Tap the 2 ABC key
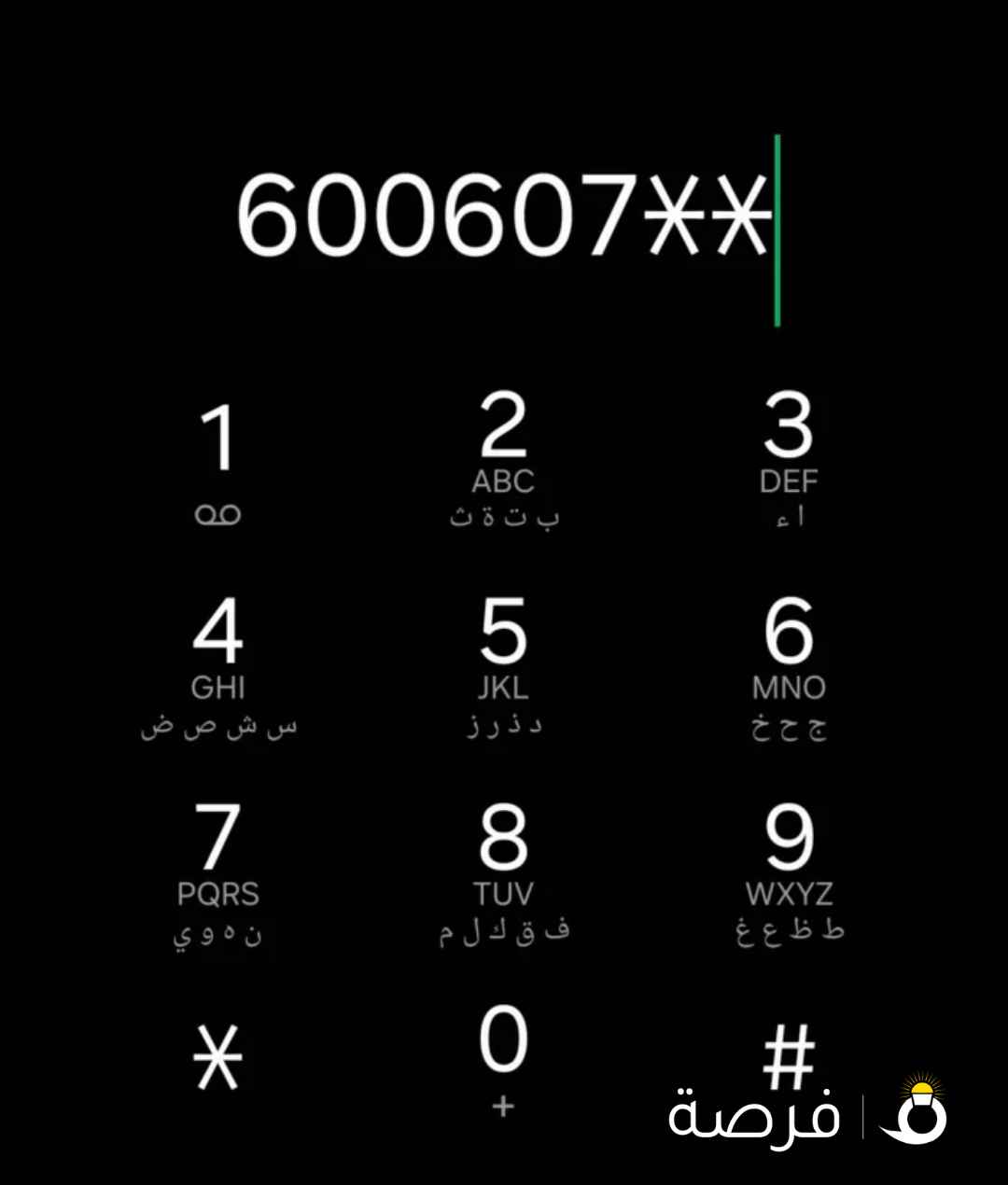Image resolution: width=1008 pixels, height=1185 pixels. tap(503, 462)
